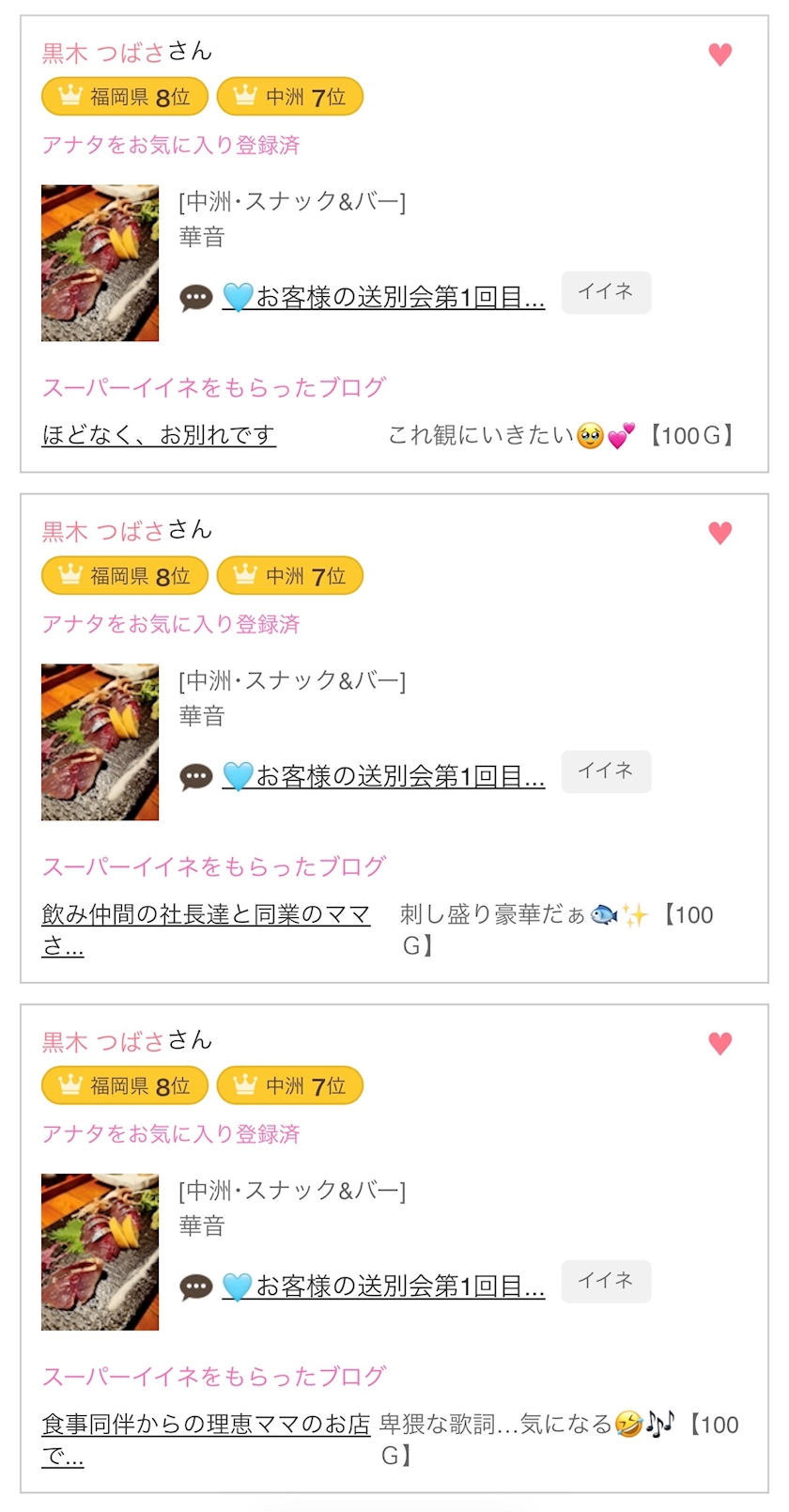Open 黒木 つばさ profile in 飲み仲間の社長達 card

click(x=103, y=531)
